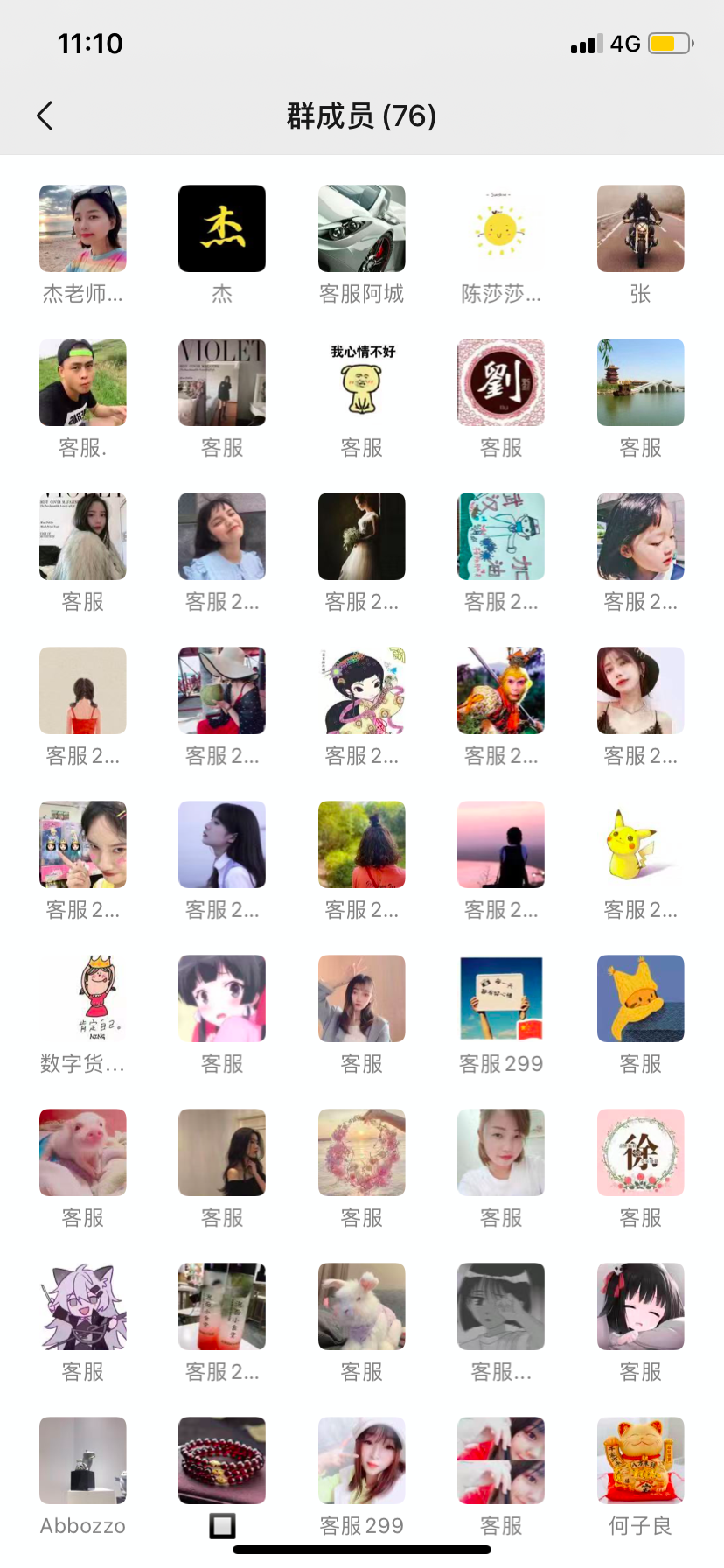Open the 客服 member with the VIOLET magazine avatar
Viewport: 724px width, 1568px height.
222,382
